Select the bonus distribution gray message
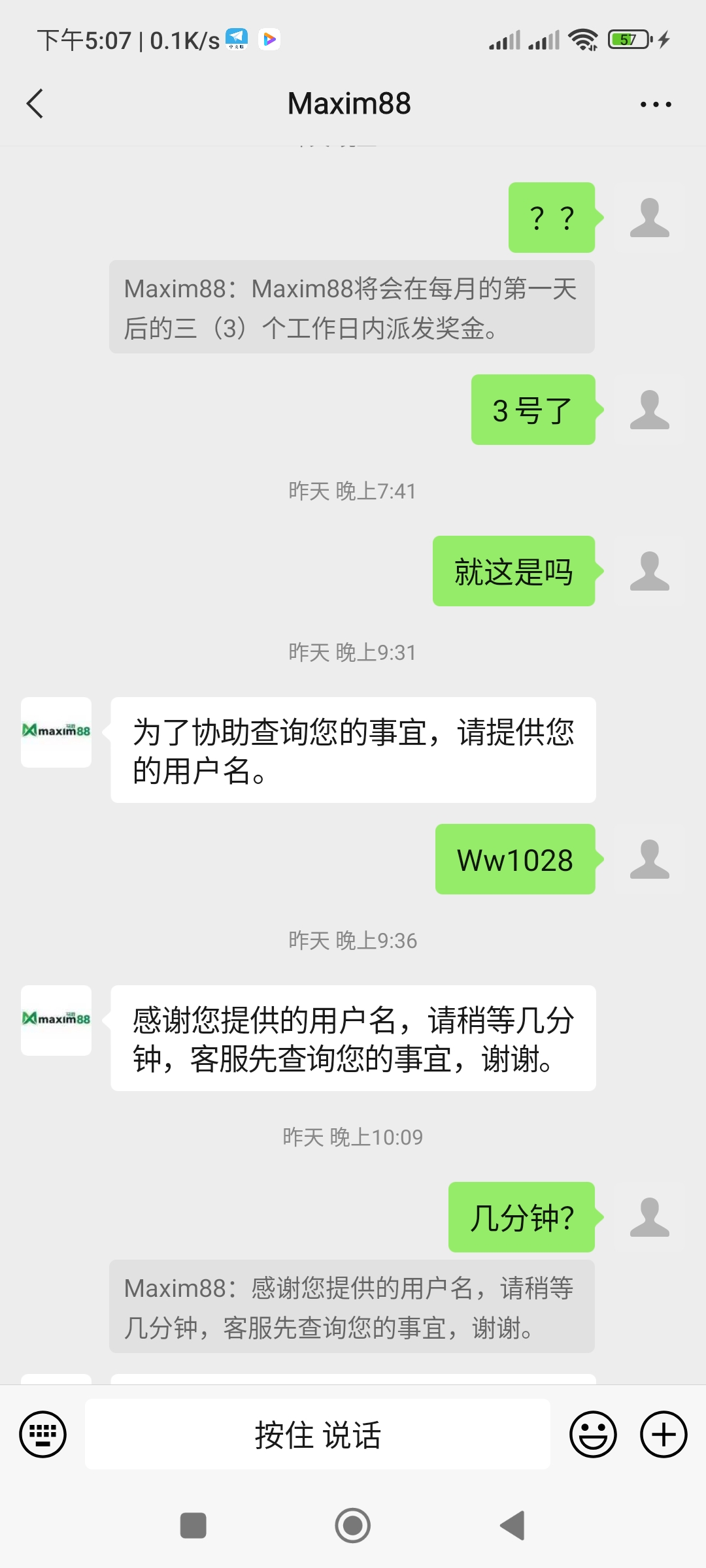 click(x=353, y=307)
